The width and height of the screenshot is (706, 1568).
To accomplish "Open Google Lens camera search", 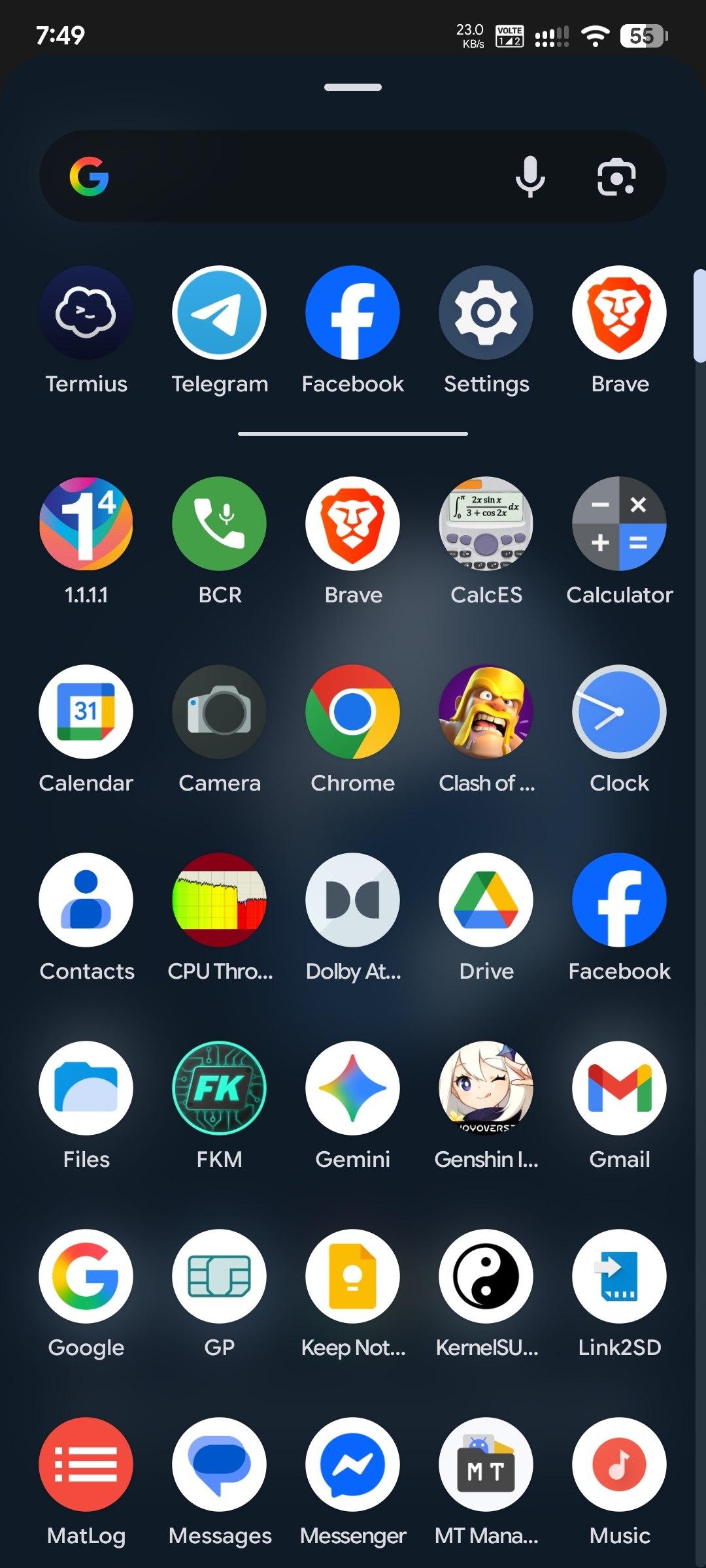I will [616, 177].
